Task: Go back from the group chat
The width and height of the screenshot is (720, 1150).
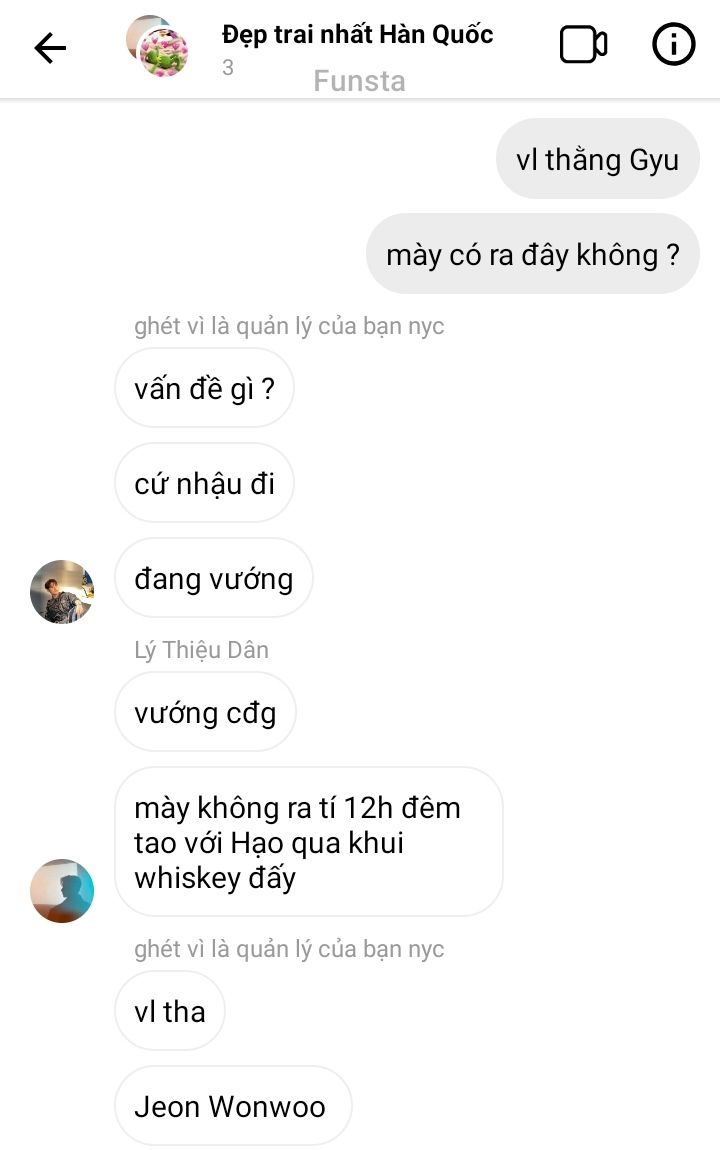Action: pos(50,47)
